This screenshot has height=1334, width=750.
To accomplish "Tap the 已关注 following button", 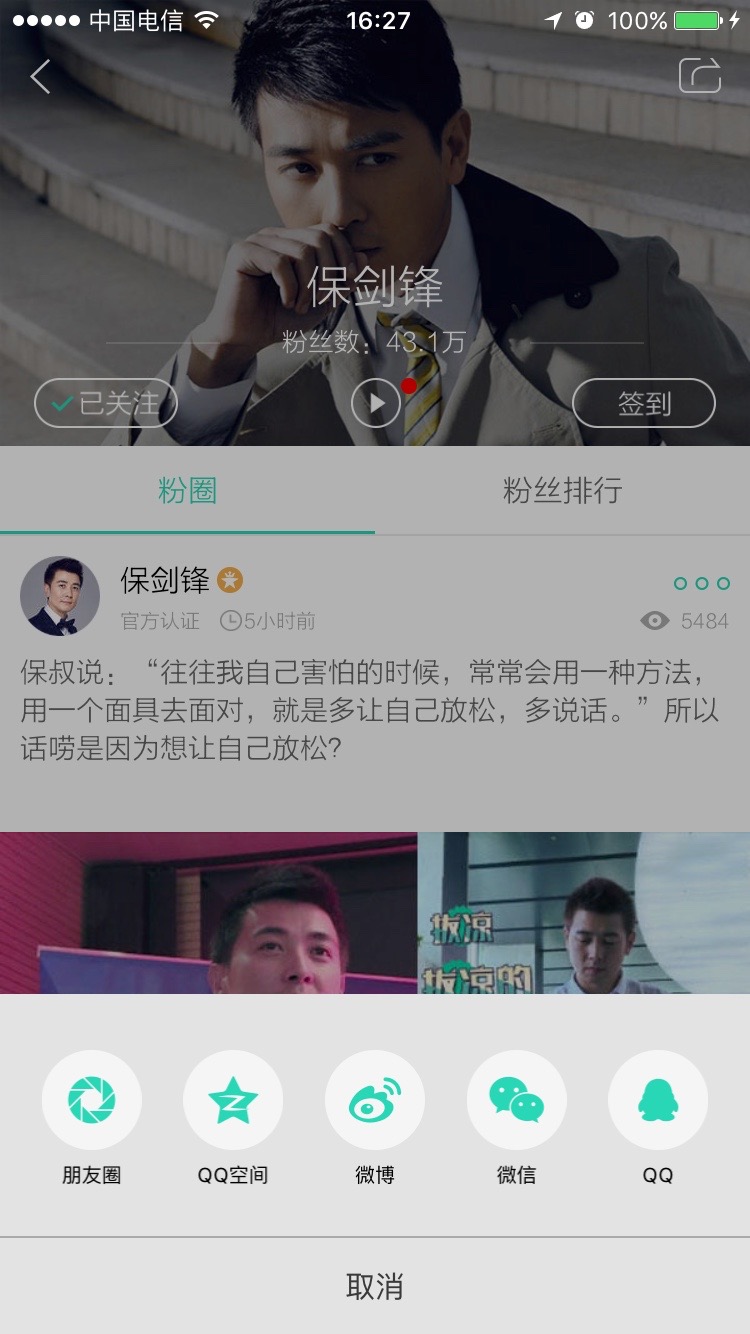I will (106, 403).
